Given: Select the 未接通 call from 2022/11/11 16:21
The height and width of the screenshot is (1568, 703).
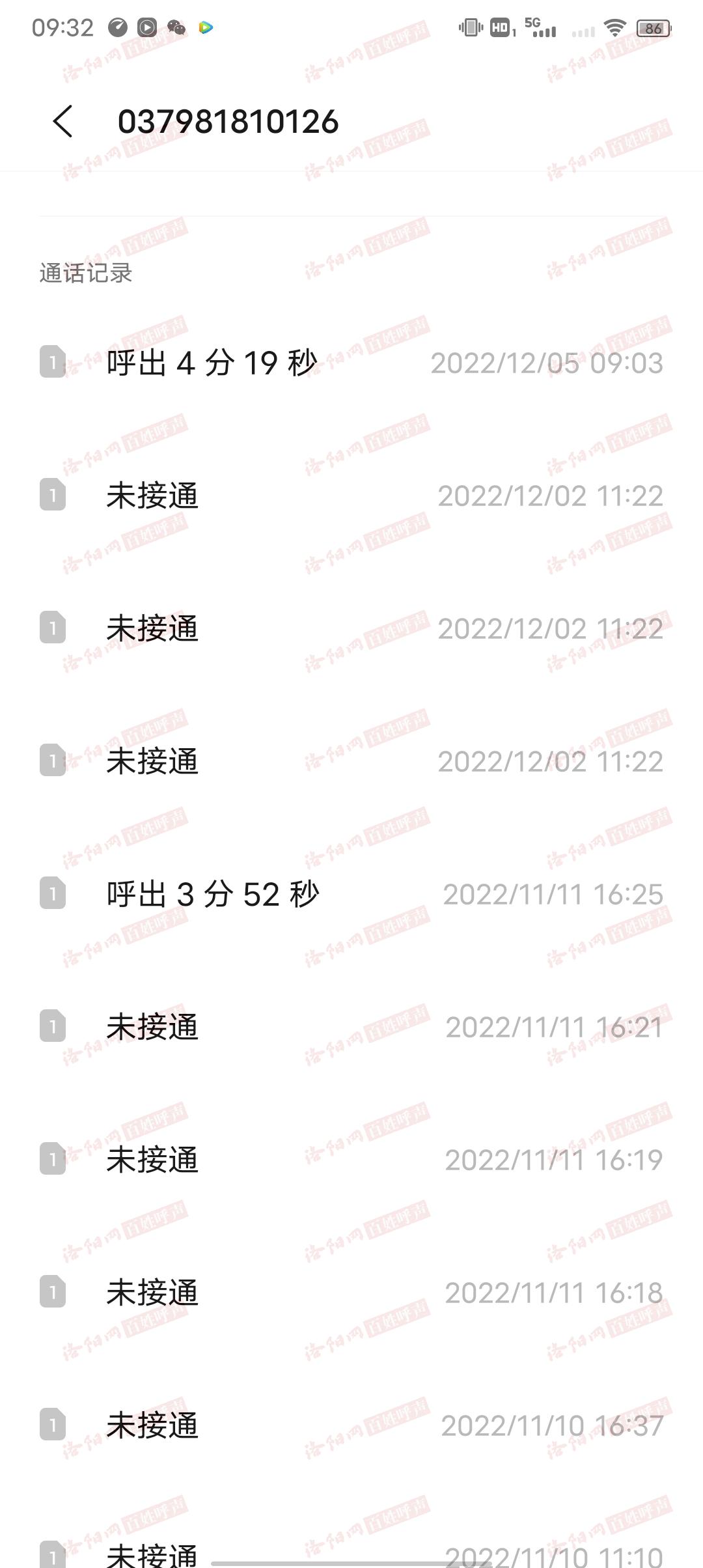Looking at the screenshot, I should pos(351,1027).
